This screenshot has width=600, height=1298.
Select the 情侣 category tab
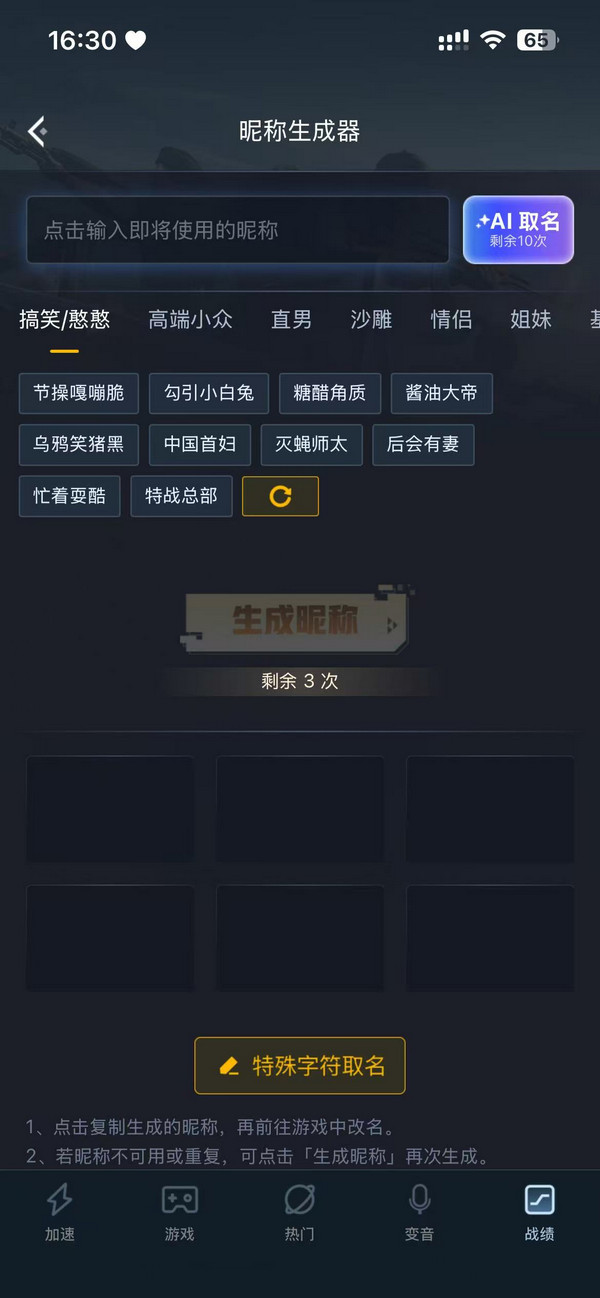click(x=451, y=319)
